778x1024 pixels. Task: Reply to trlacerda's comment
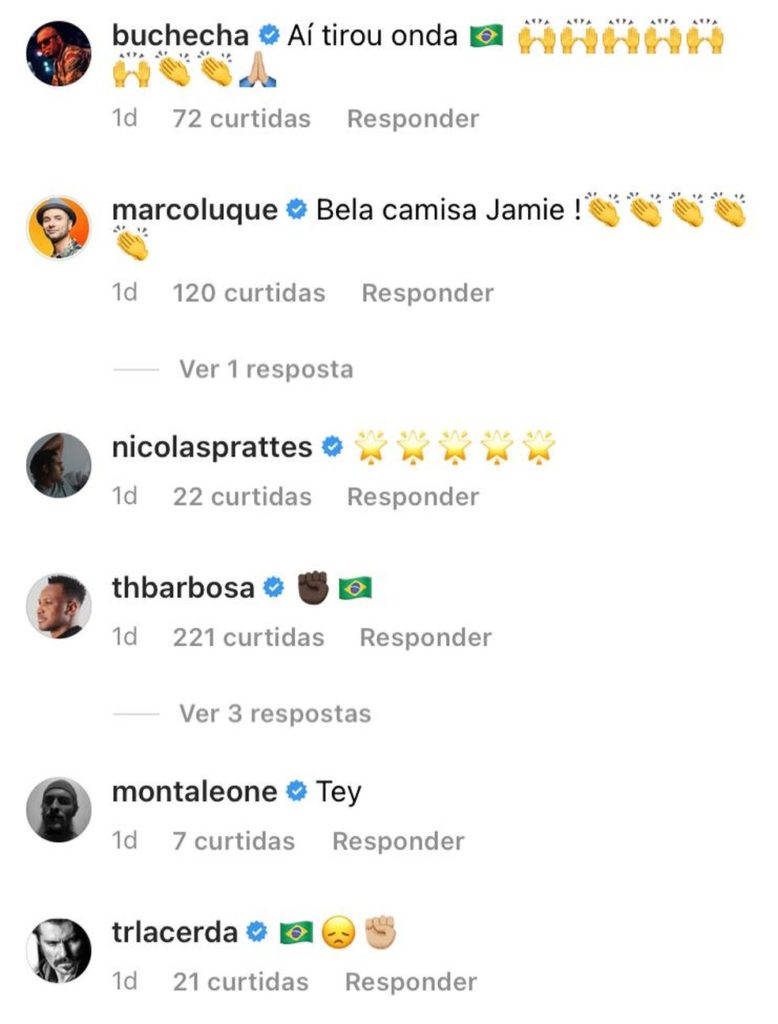pos(411,982)
